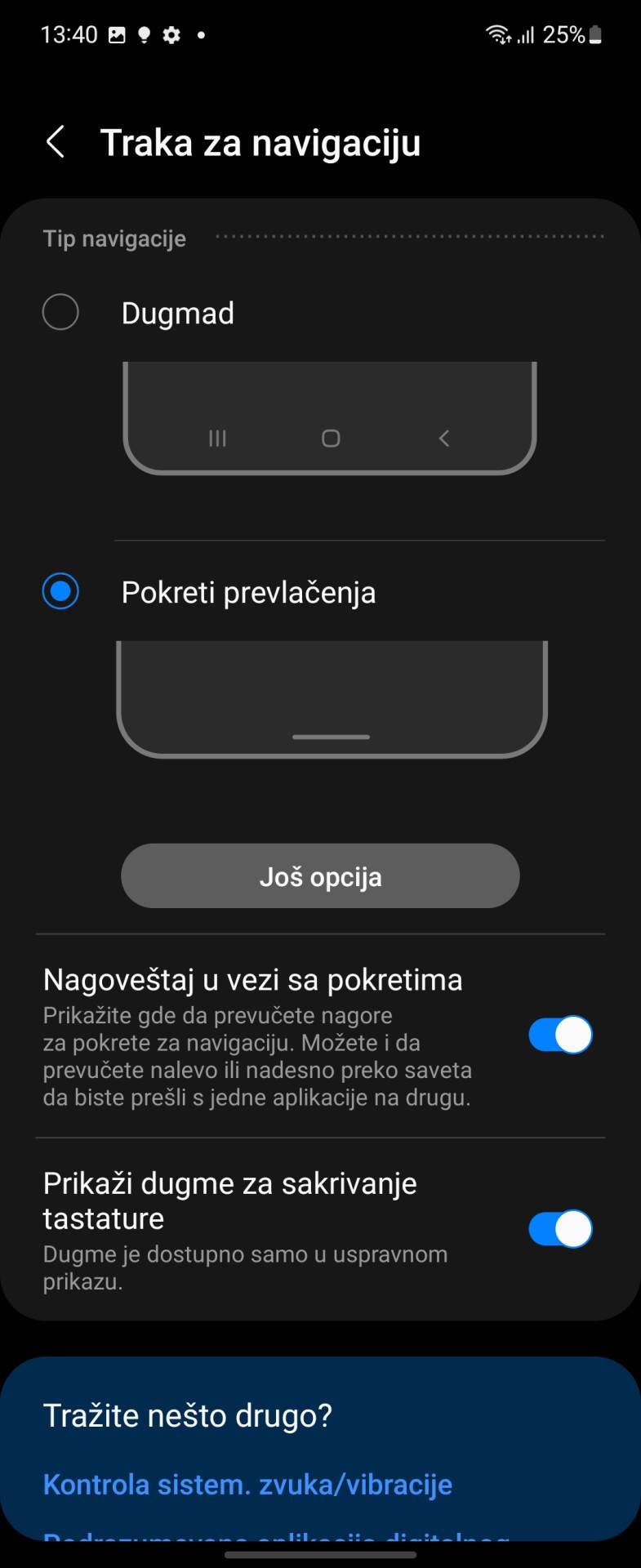Select the Dugmad navigation type

[x=60, y=312]
